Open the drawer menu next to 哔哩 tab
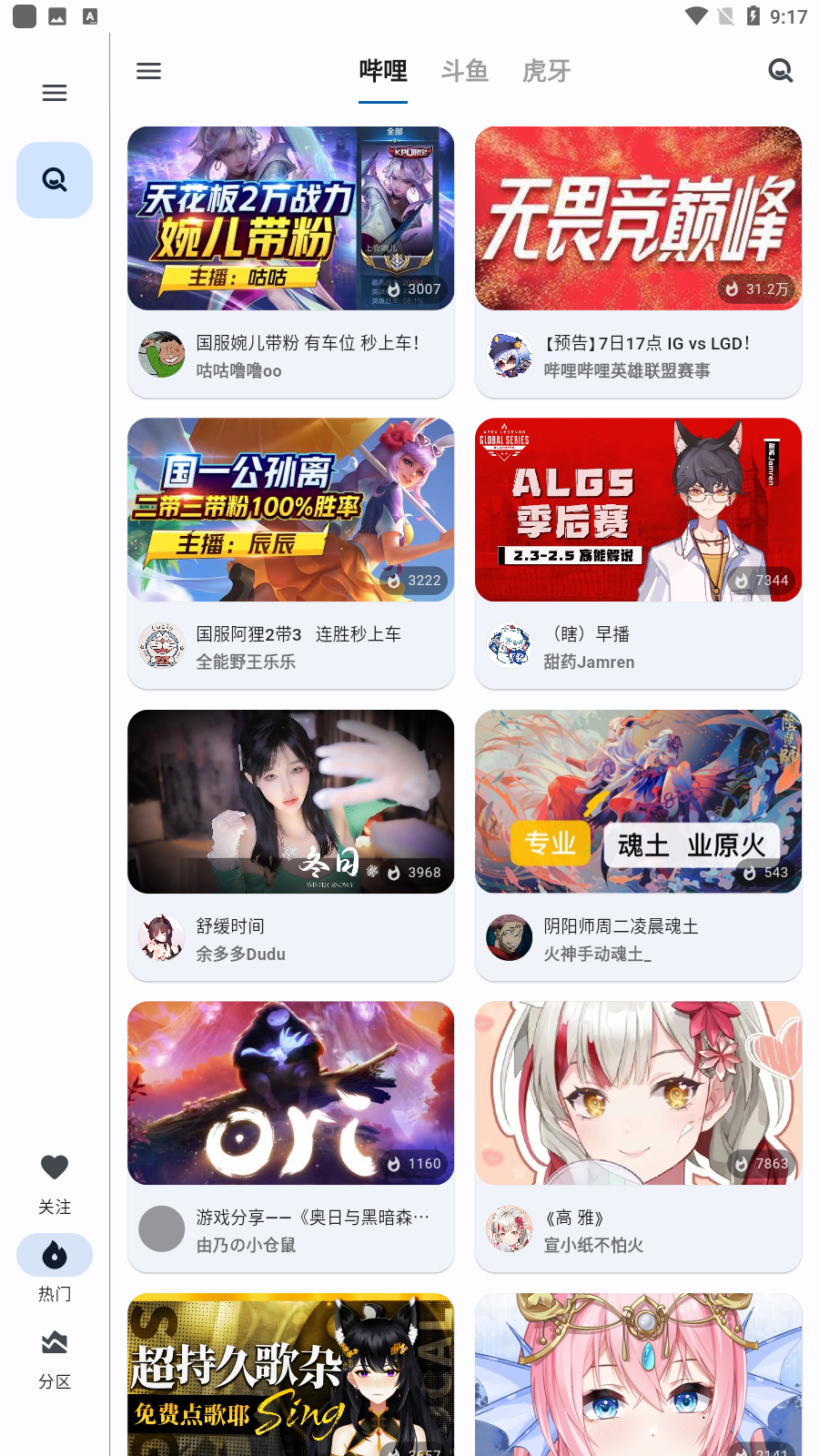Image resolution: width=819 pixels, height=1456 pixels. click(148, 71)
